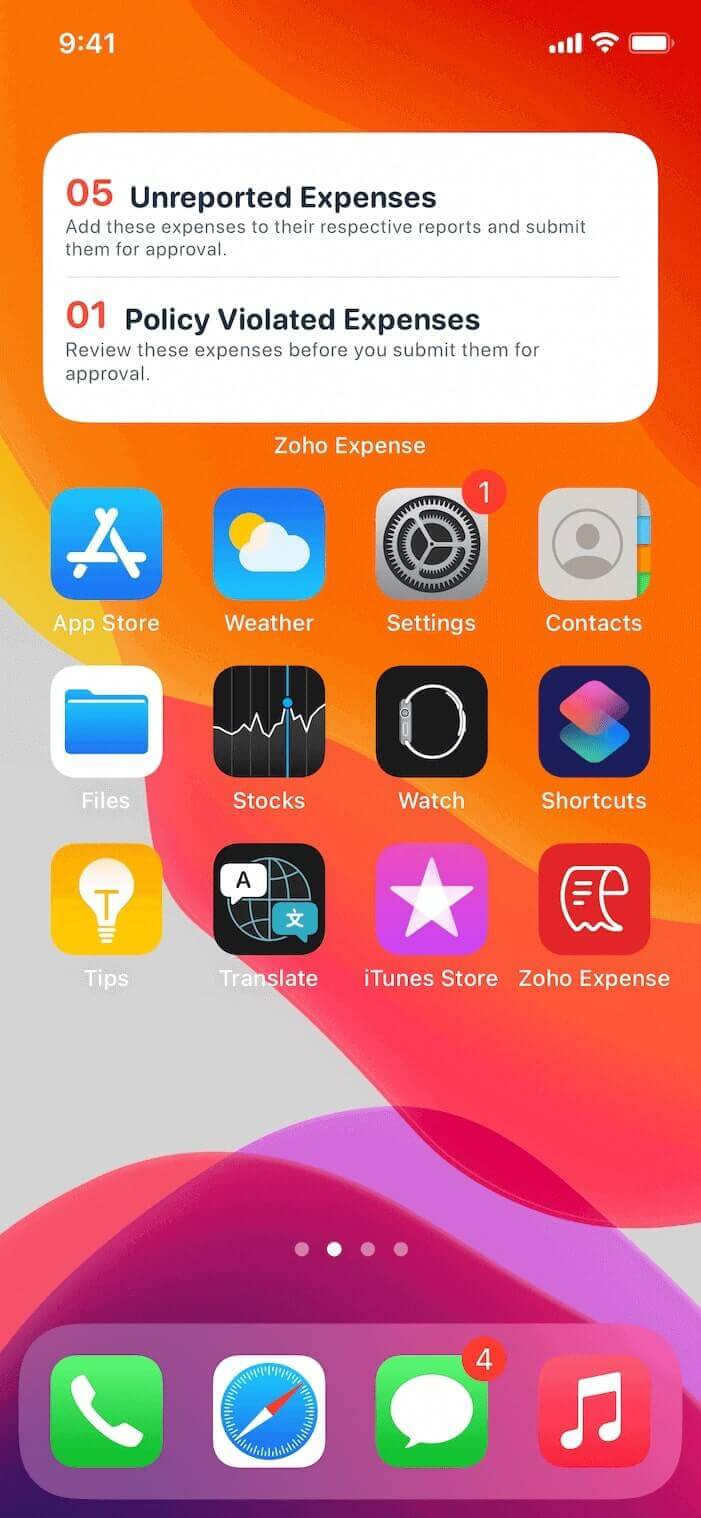Open the iTunes Store
This screenshot has width=701, height=1518.
(431, 899)
